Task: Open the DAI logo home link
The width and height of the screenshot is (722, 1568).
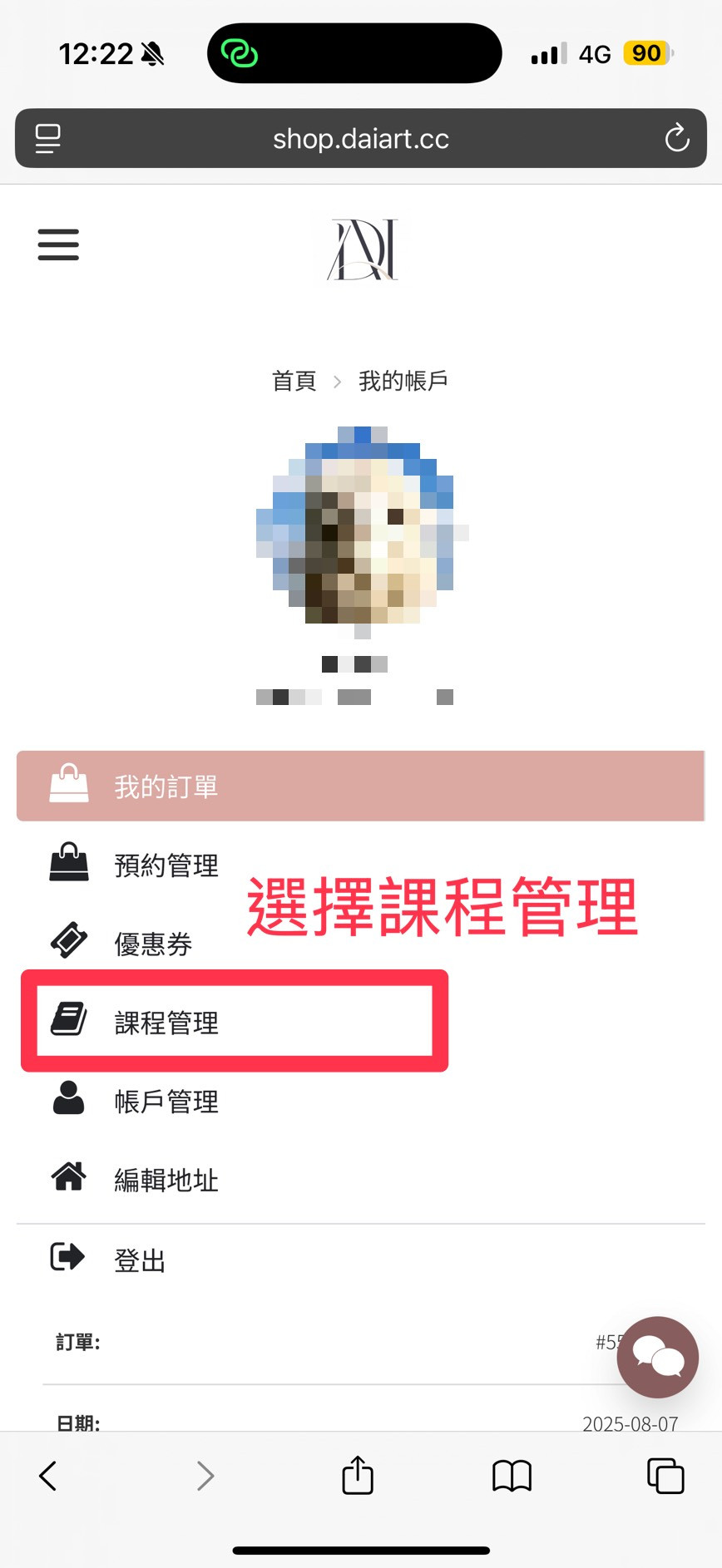Action: 363,249
